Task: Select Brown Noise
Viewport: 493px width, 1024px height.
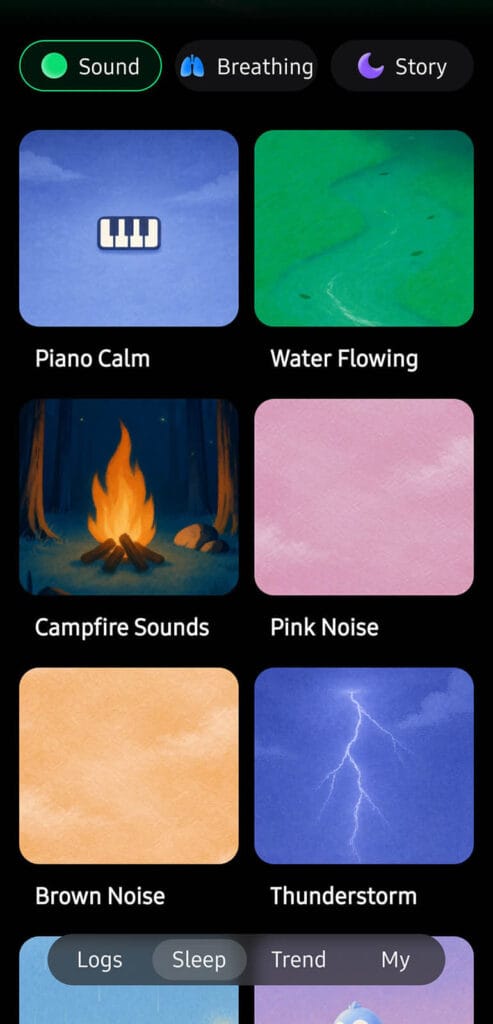Action: tap(129, 765)
